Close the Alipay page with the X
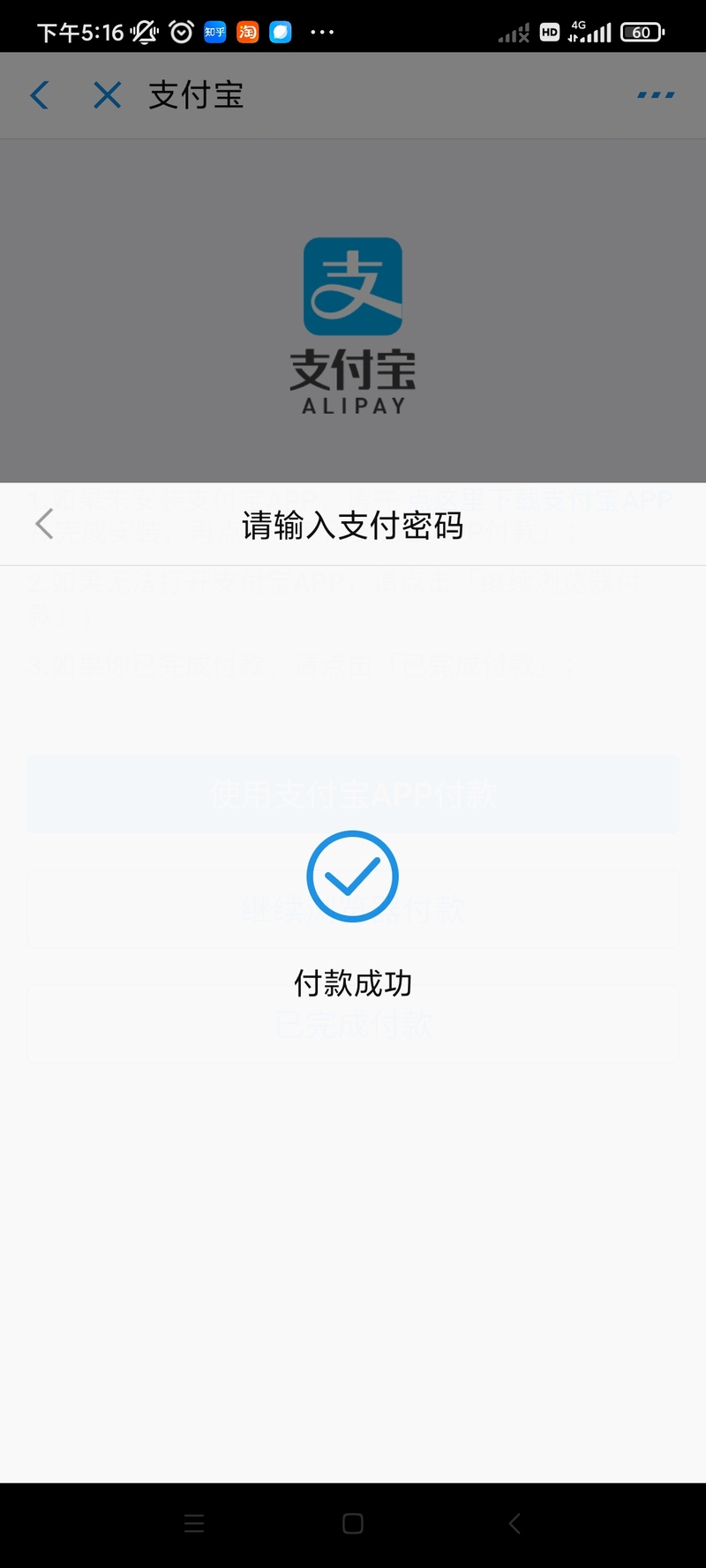The width and height of the screenshot is (706, 1568). [x=107, y=95]
